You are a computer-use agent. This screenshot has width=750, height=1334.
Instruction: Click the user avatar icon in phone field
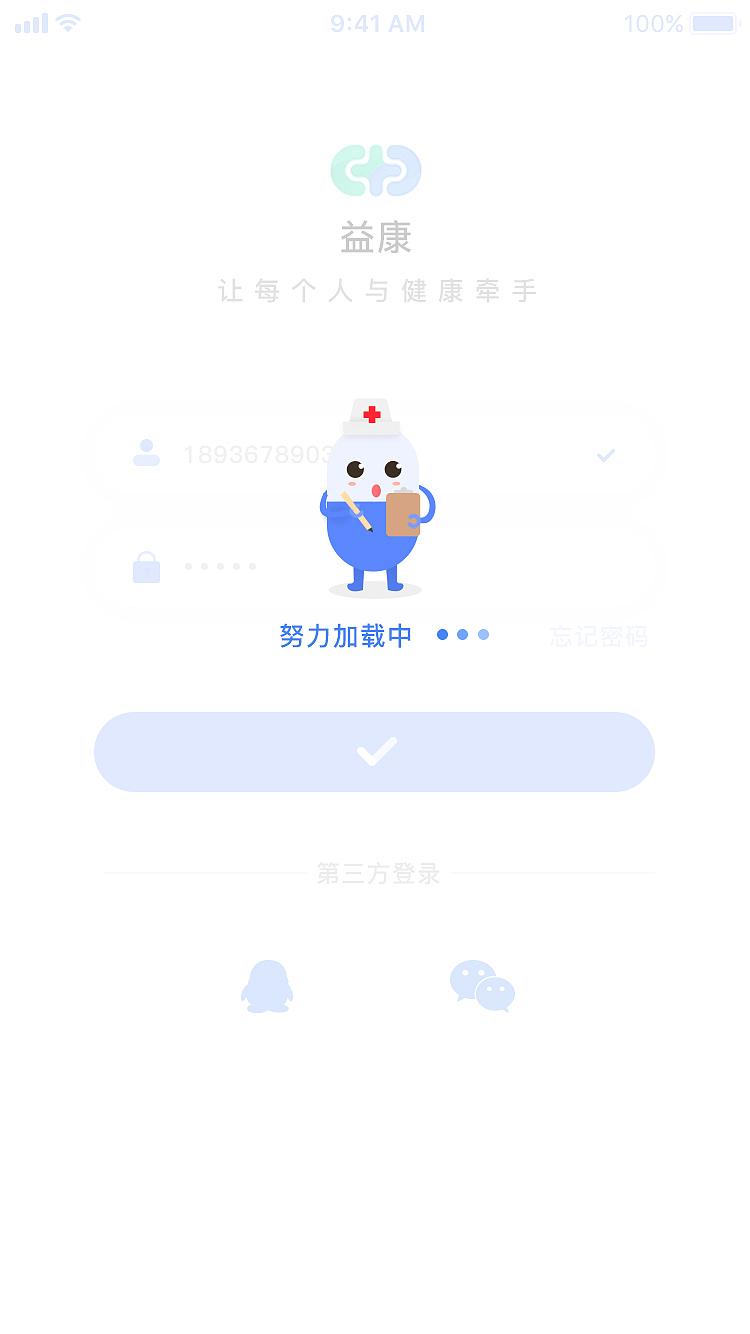[x=146, y=455]
